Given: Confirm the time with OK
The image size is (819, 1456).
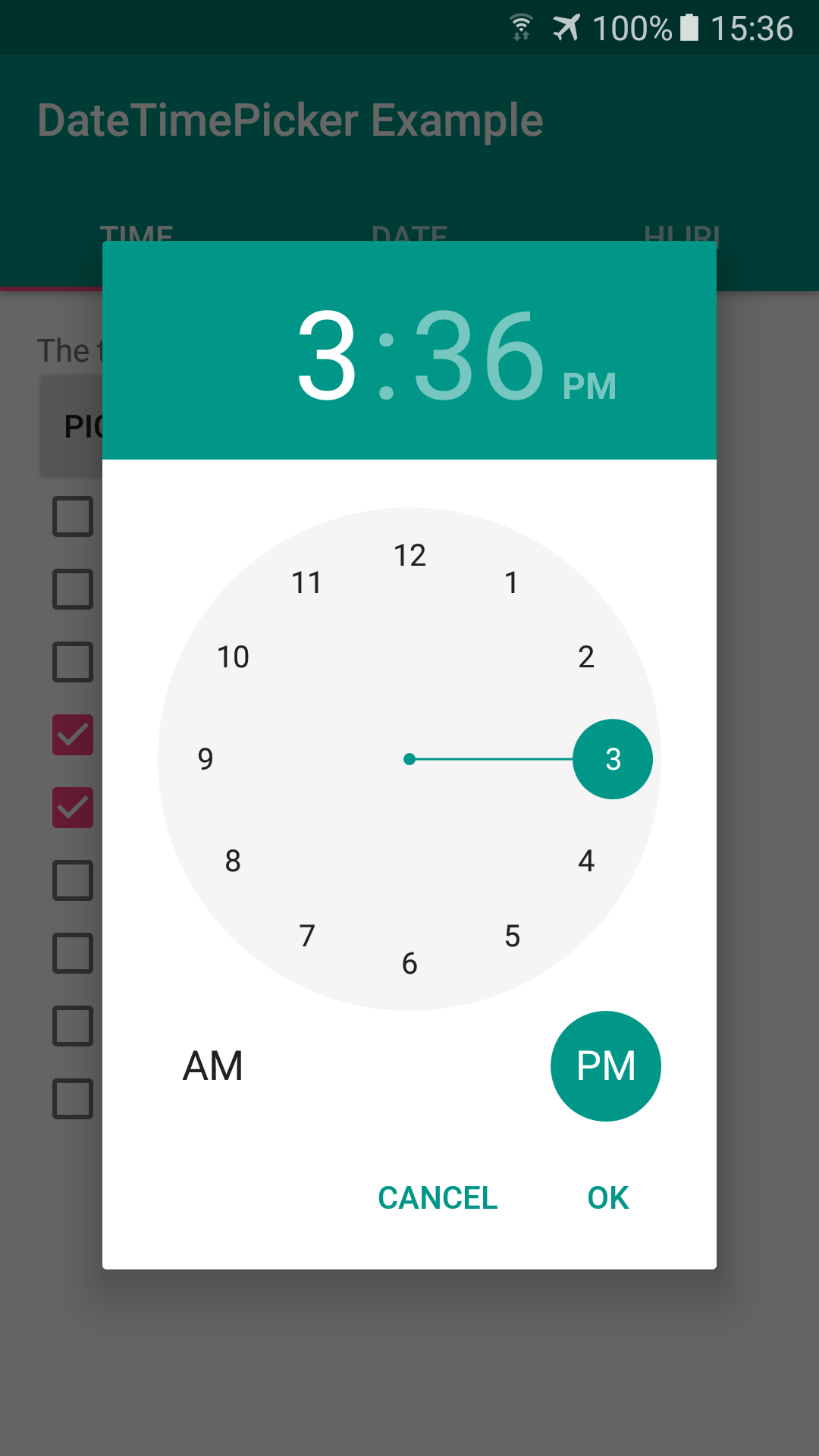Looking at the screenshot, I should tap(608, 1198).
